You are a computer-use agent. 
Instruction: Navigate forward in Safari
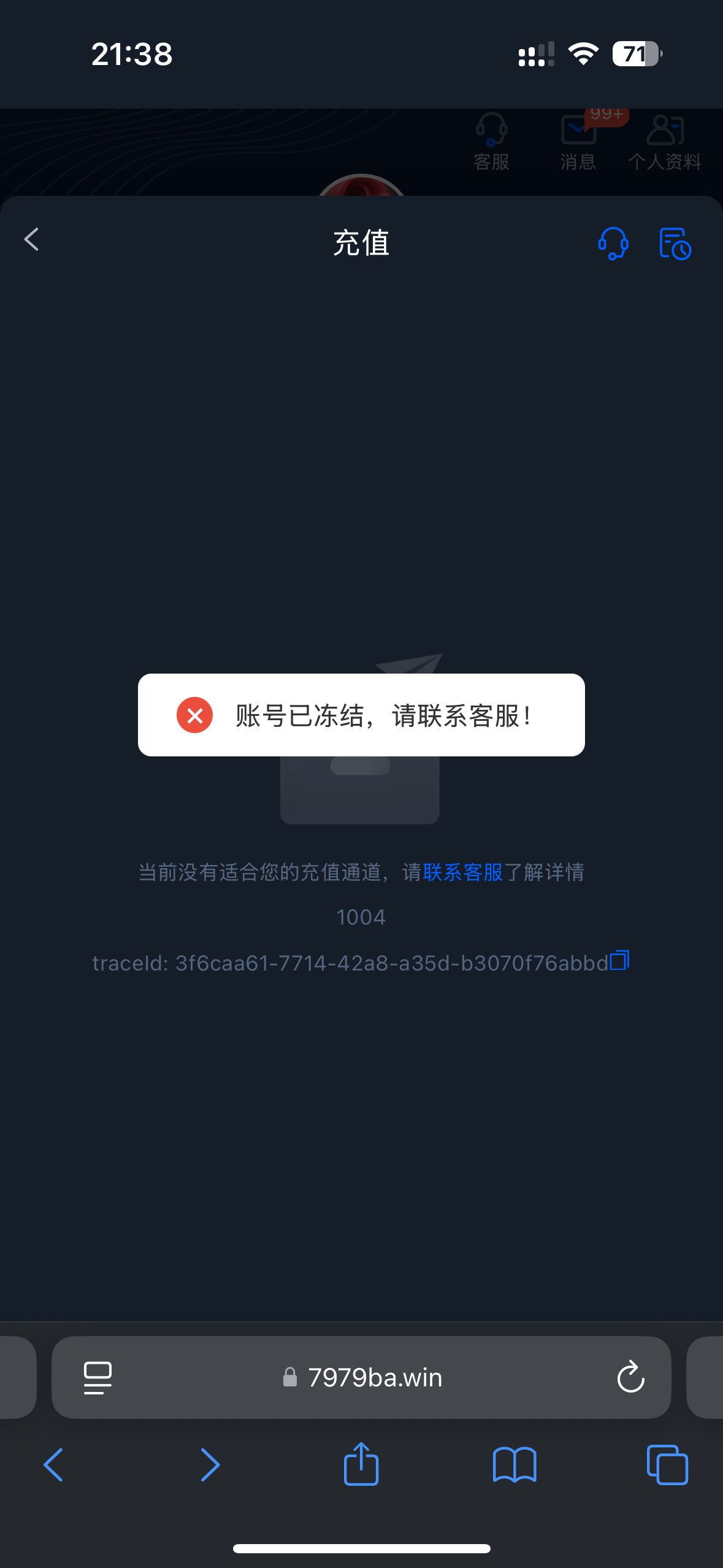(x=210, y=1465)
